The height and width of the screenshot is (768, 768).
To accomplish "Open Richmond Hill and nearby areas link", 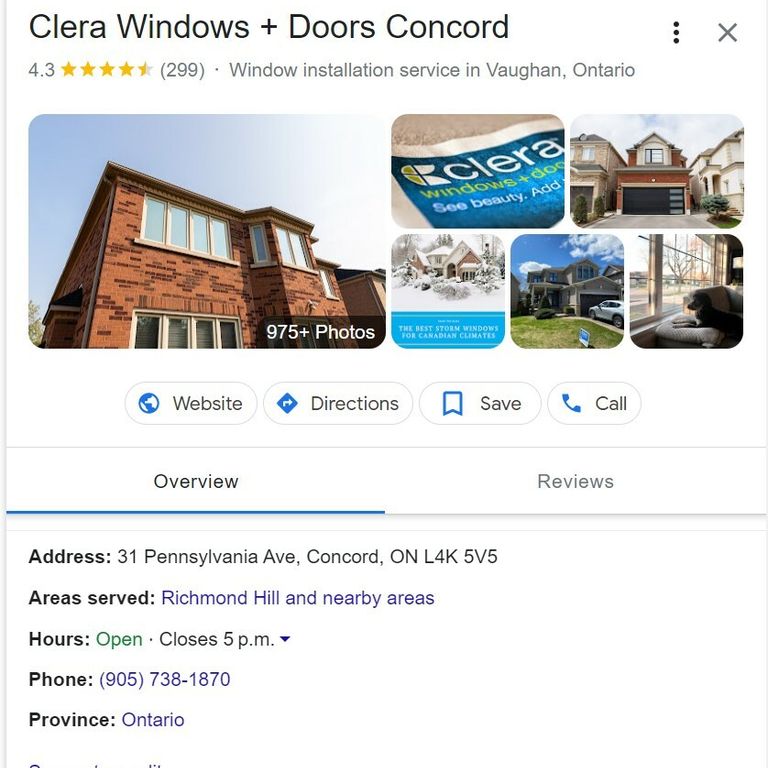I will point(298,598).
